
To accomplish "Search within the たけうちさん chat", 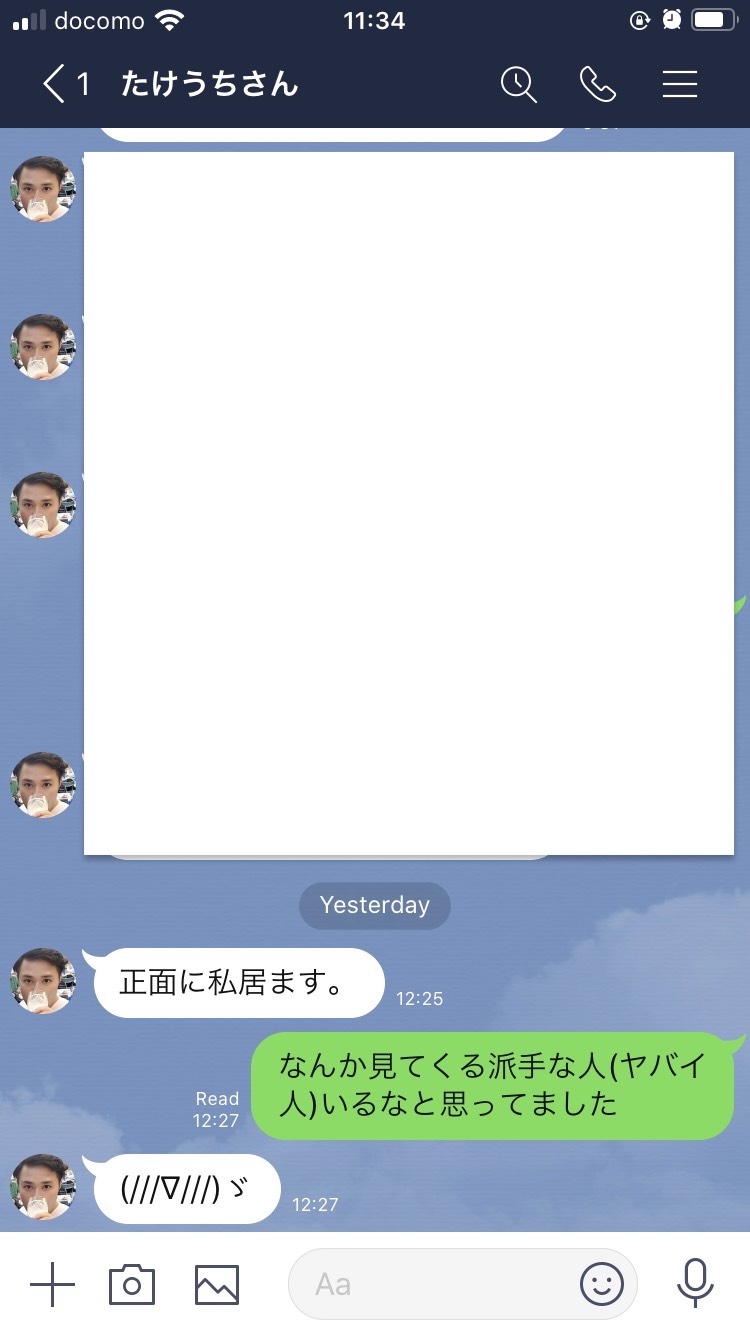I will (518, 85).
